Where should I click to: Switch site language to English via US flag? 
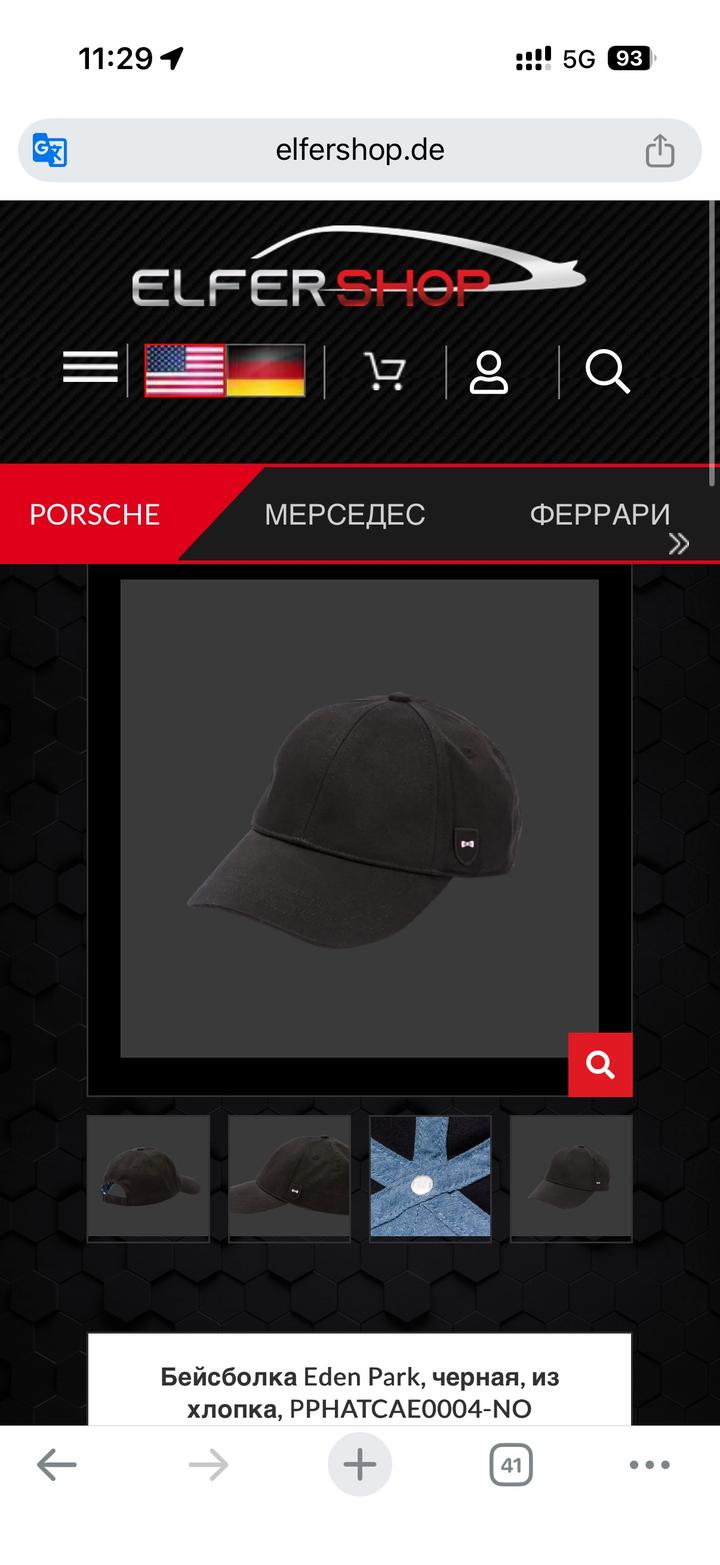185,371
